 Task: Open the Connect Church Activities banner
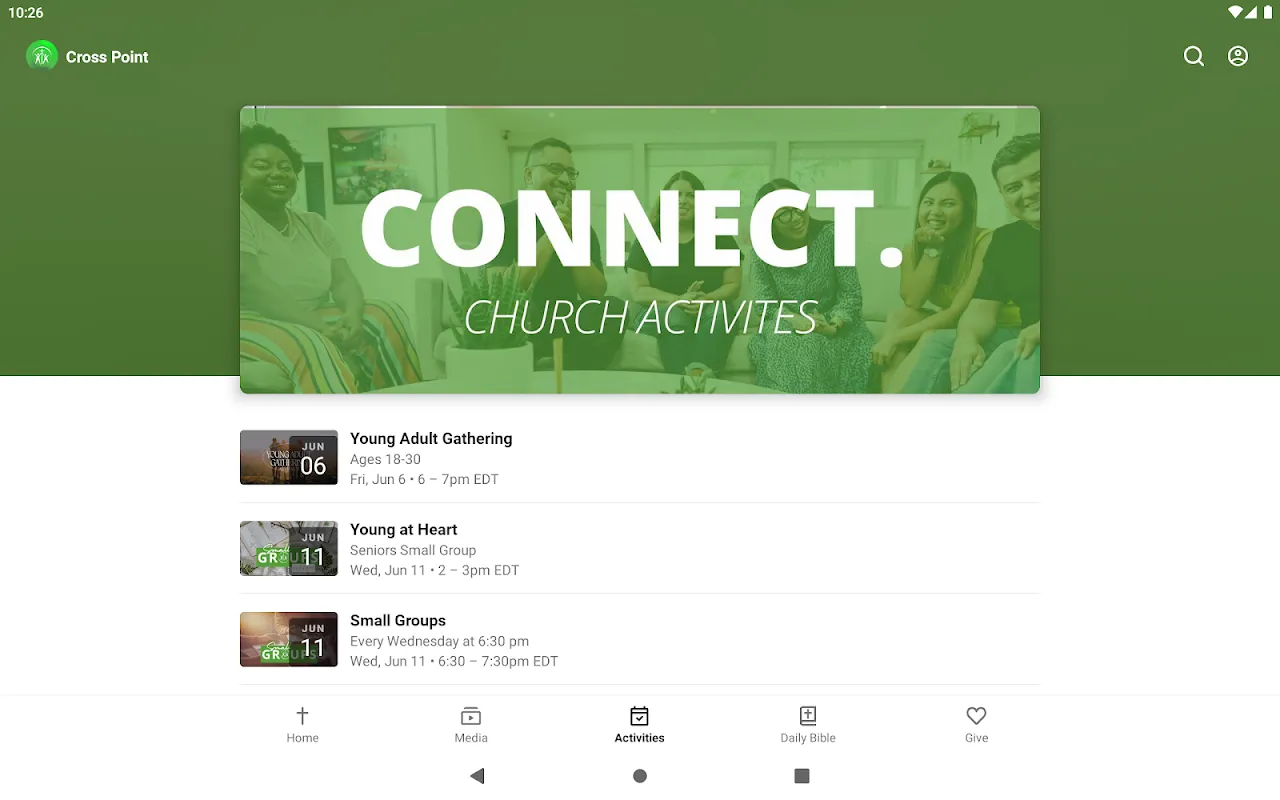(x=640, y=250)
